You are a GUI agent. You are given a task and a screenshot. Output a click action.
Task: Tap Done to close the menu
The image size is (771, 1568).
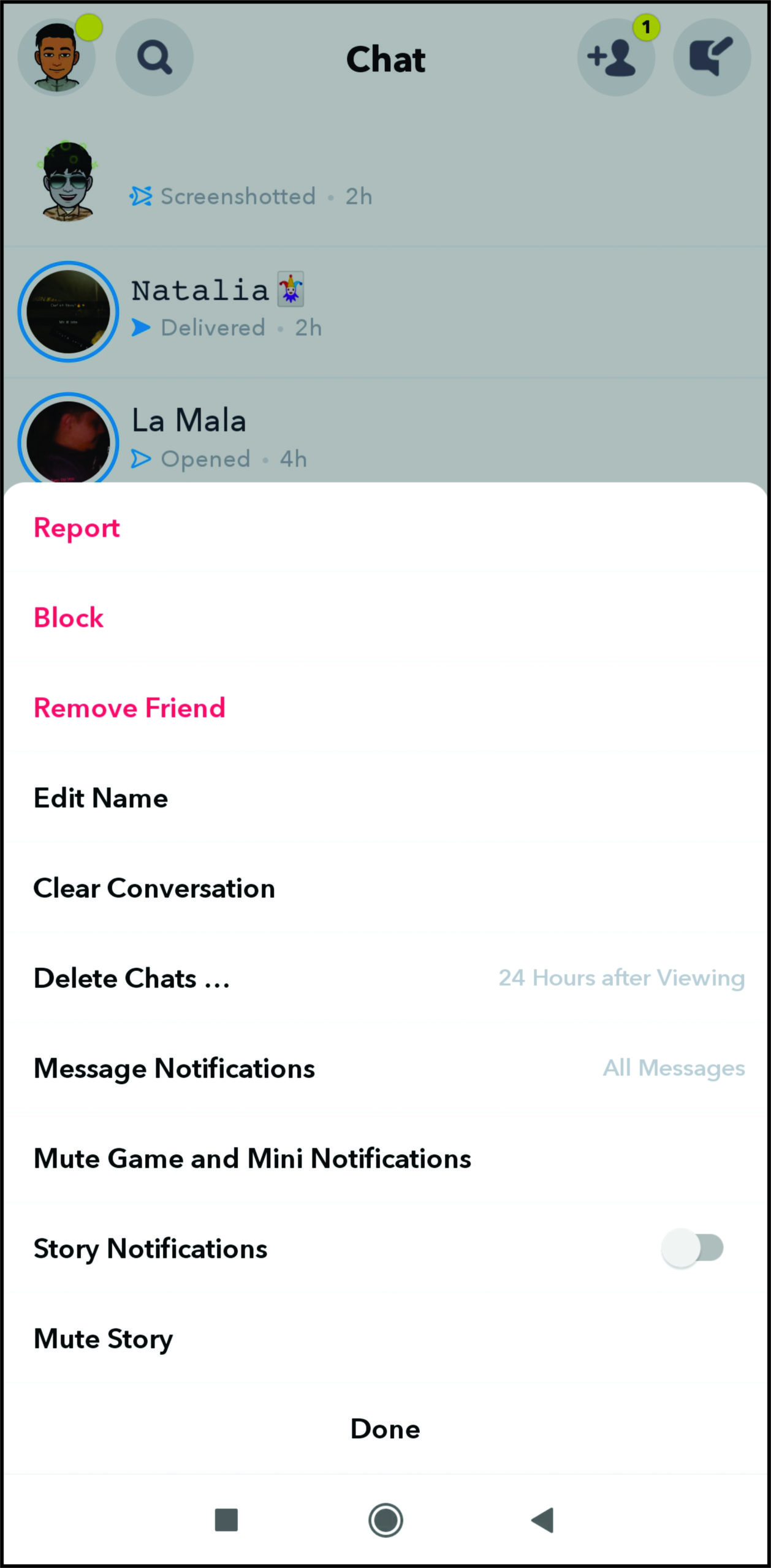click(385, 1428)
